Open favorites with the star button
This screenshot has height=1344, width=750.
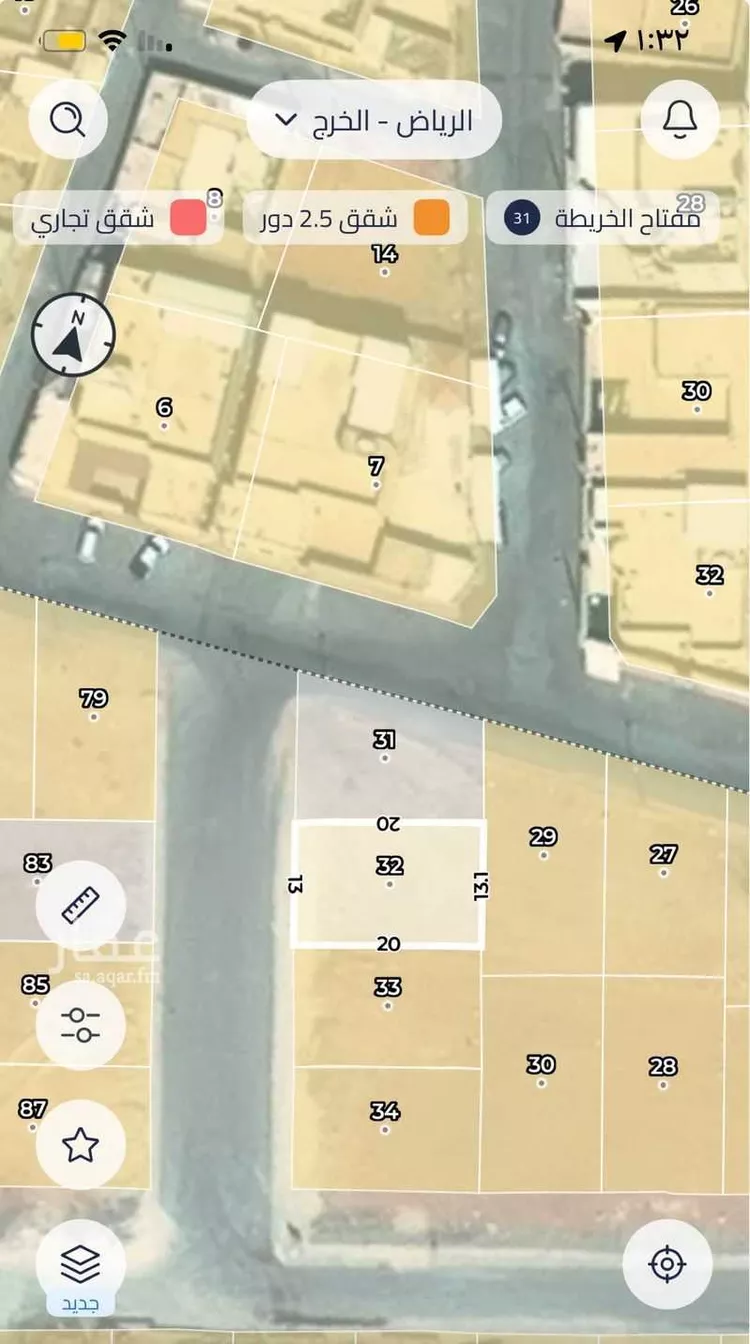80,1145
